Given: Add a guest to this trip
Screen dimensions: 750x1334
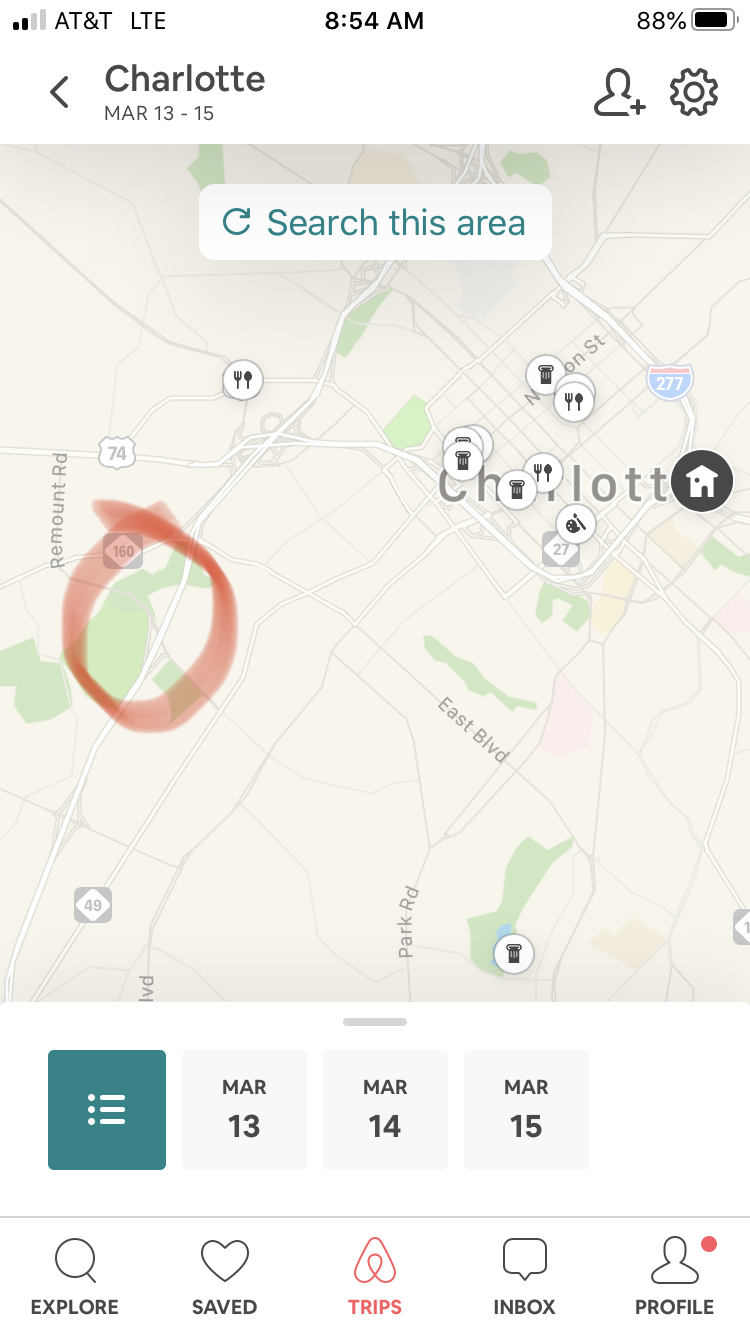Looking at the screenshot, I should coord(619,93).
